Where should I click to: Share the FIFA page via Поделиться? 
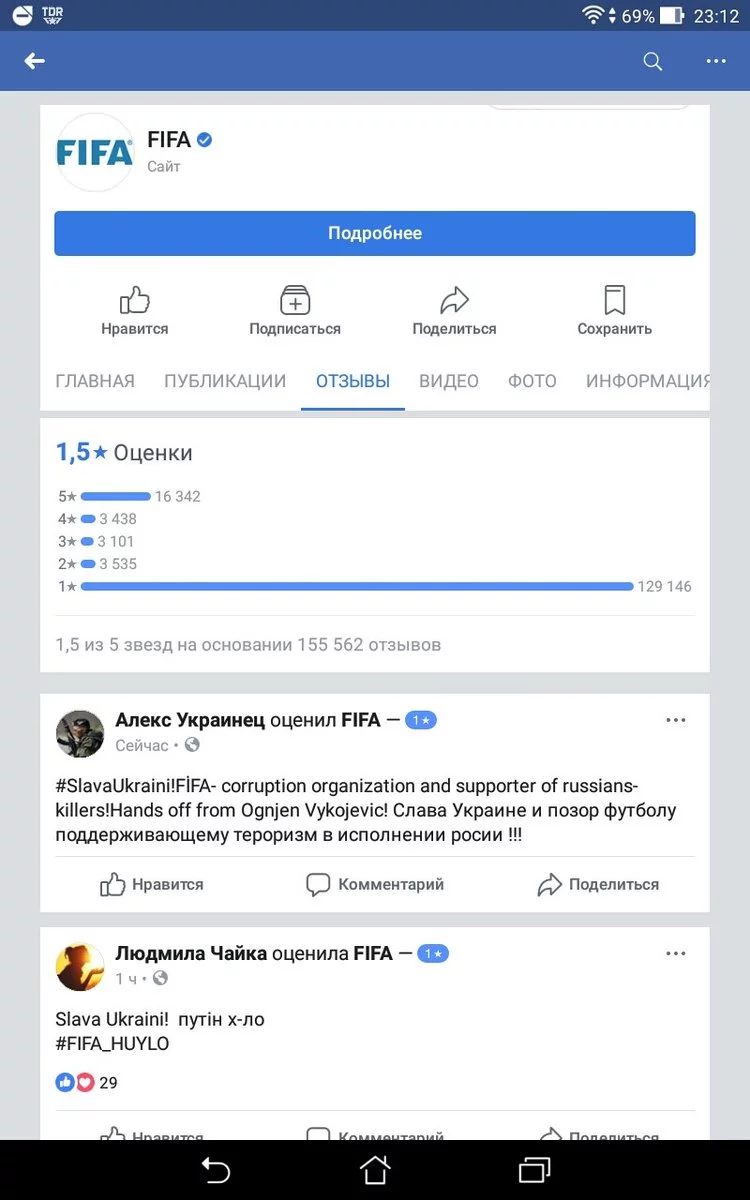(x=454, y=310)
